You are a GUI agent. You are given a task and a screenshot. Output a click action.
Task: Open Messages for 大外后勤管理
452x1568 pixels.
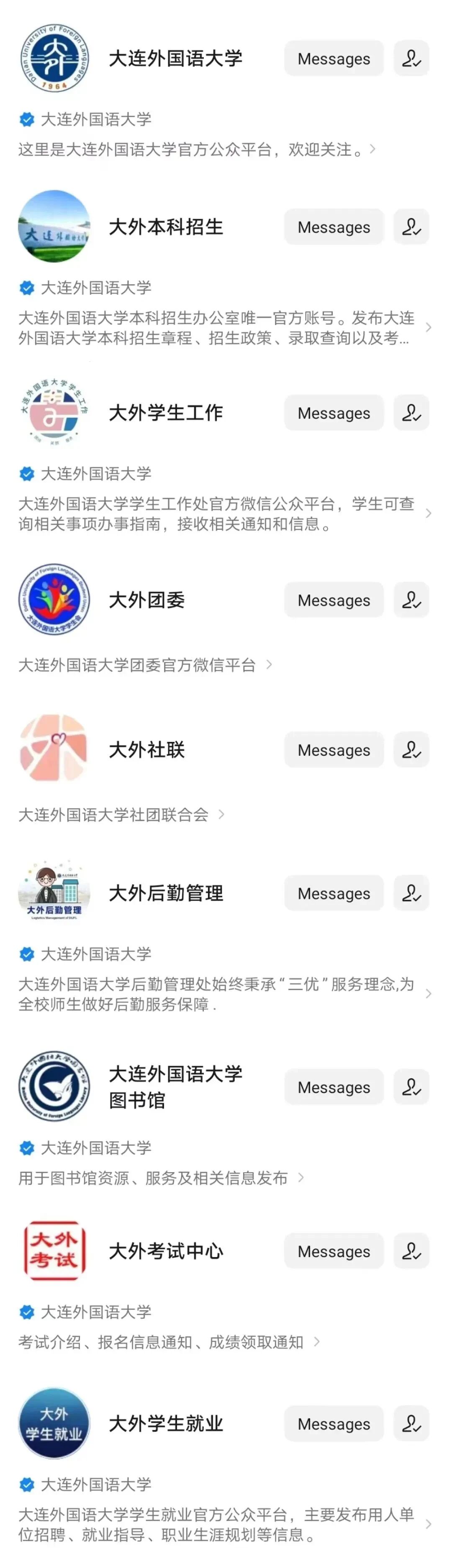pyautogui.click(x=334, y=894)
